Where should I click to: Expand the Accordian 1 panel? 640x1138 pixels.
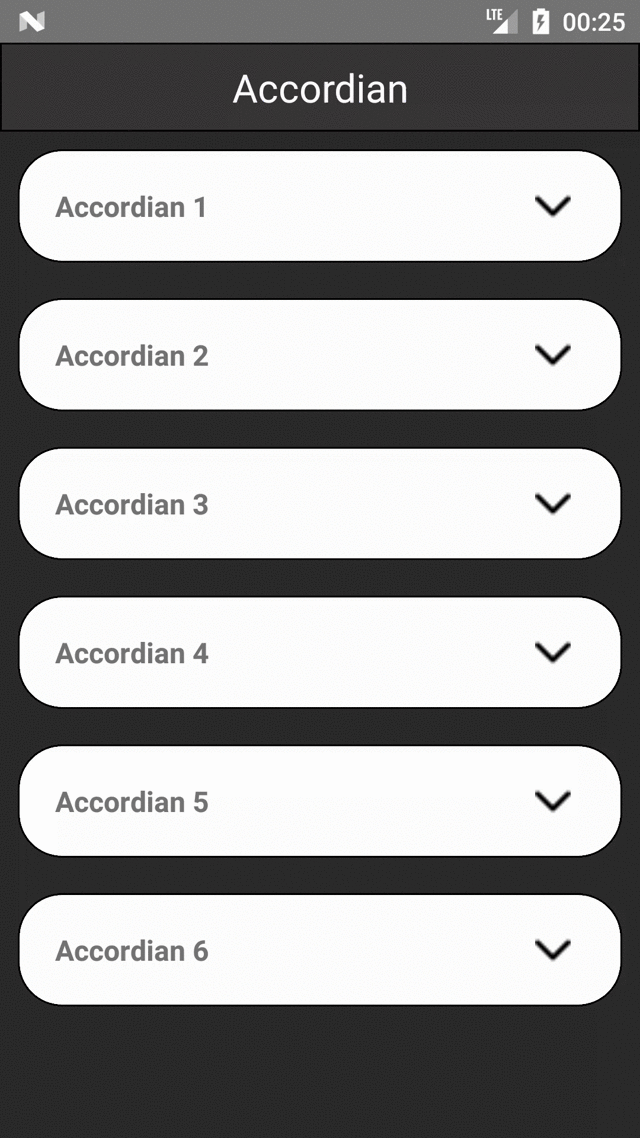(x=320, y=206)
